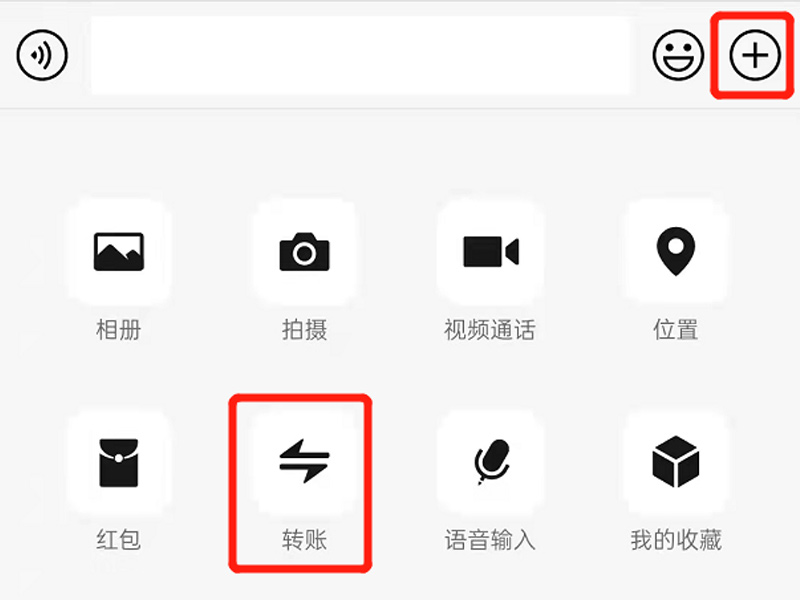Toggle the plus attachments panel
Image resolution: width=800 pixels, height=600 pixels.
coord(755,56)
